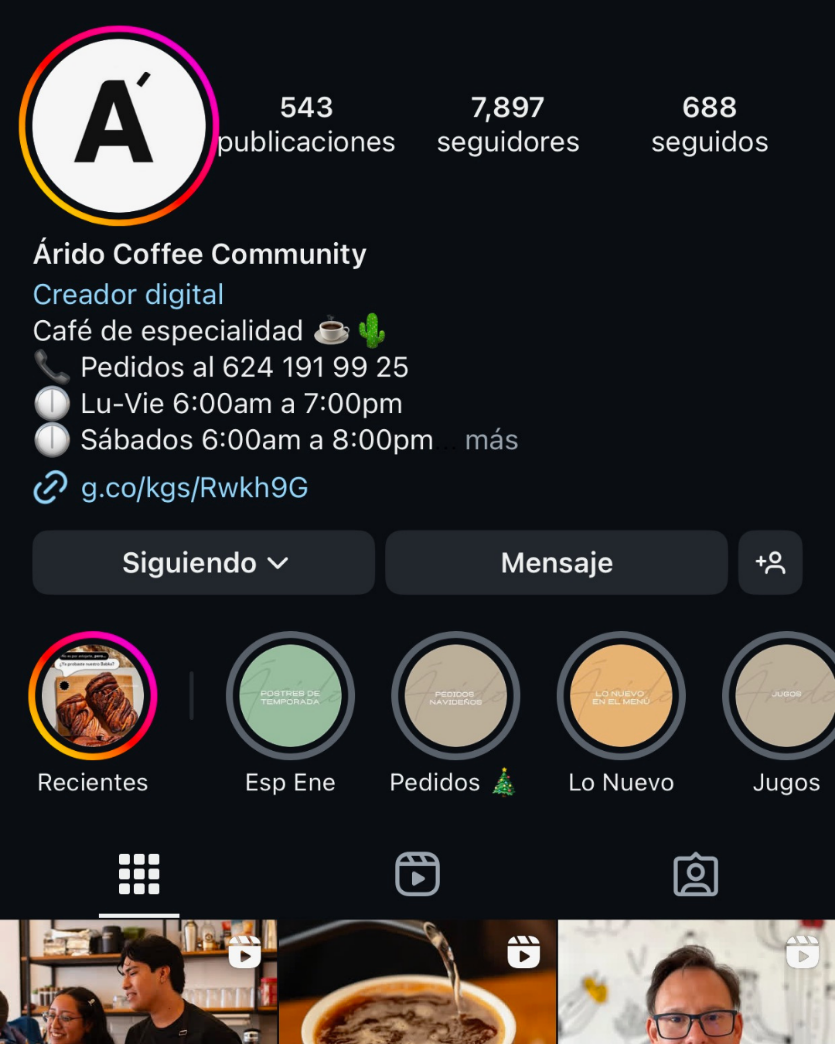Switch to the posts grid tab
The image size is (835, 1044).
coord(139,875)
